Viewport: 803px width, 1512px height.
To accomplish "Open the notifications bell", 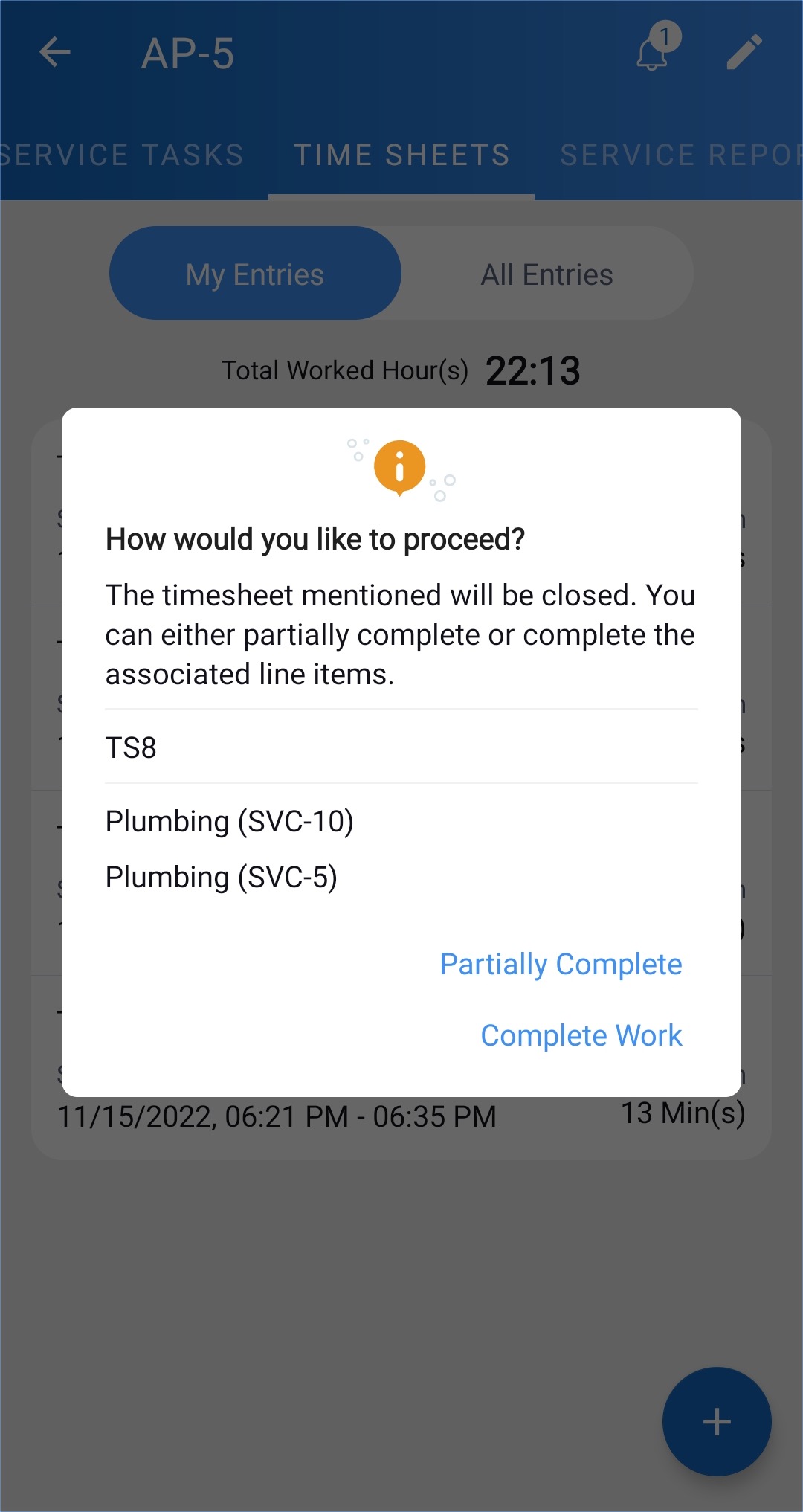I will tap(654, 53).
